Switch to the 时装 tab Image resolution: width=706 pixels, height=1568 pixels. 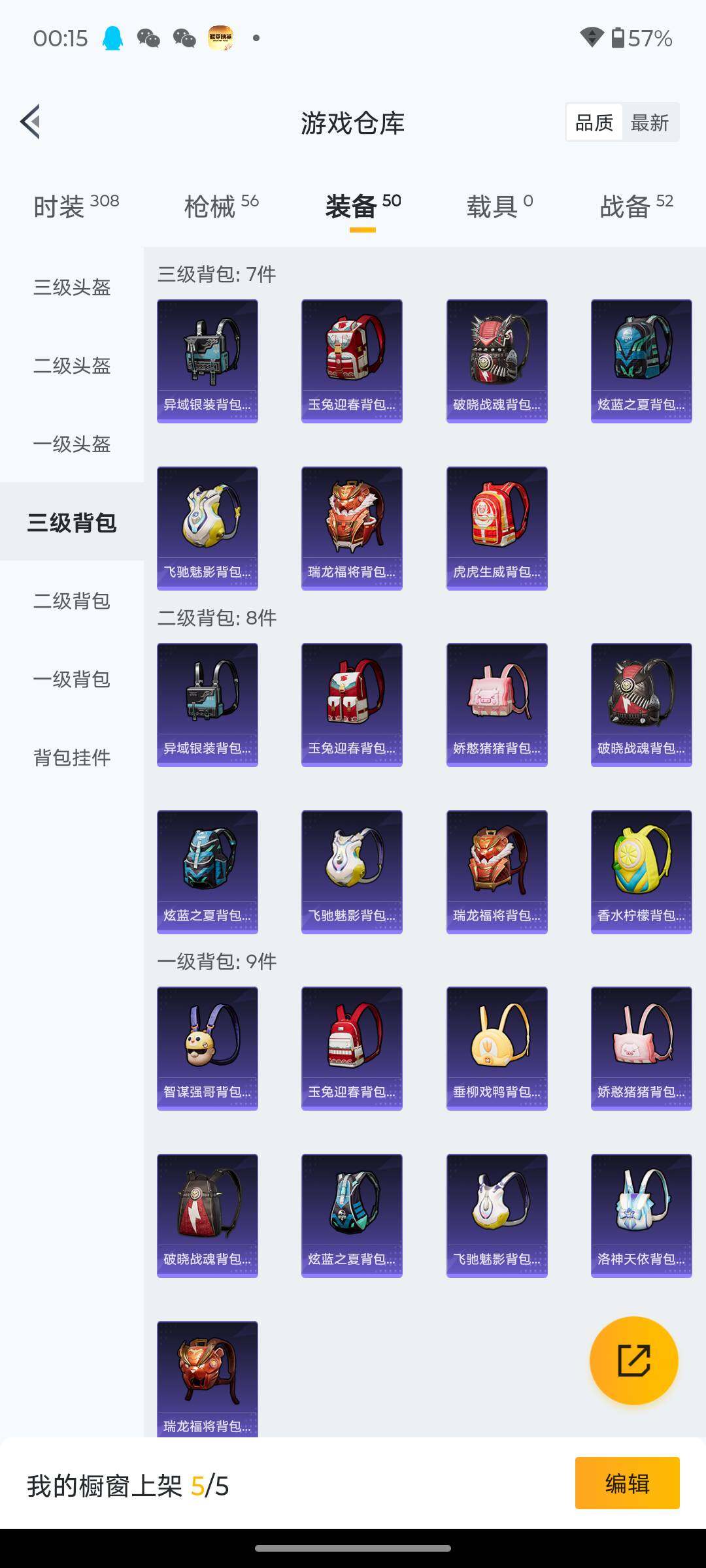(x=76, y=206)
